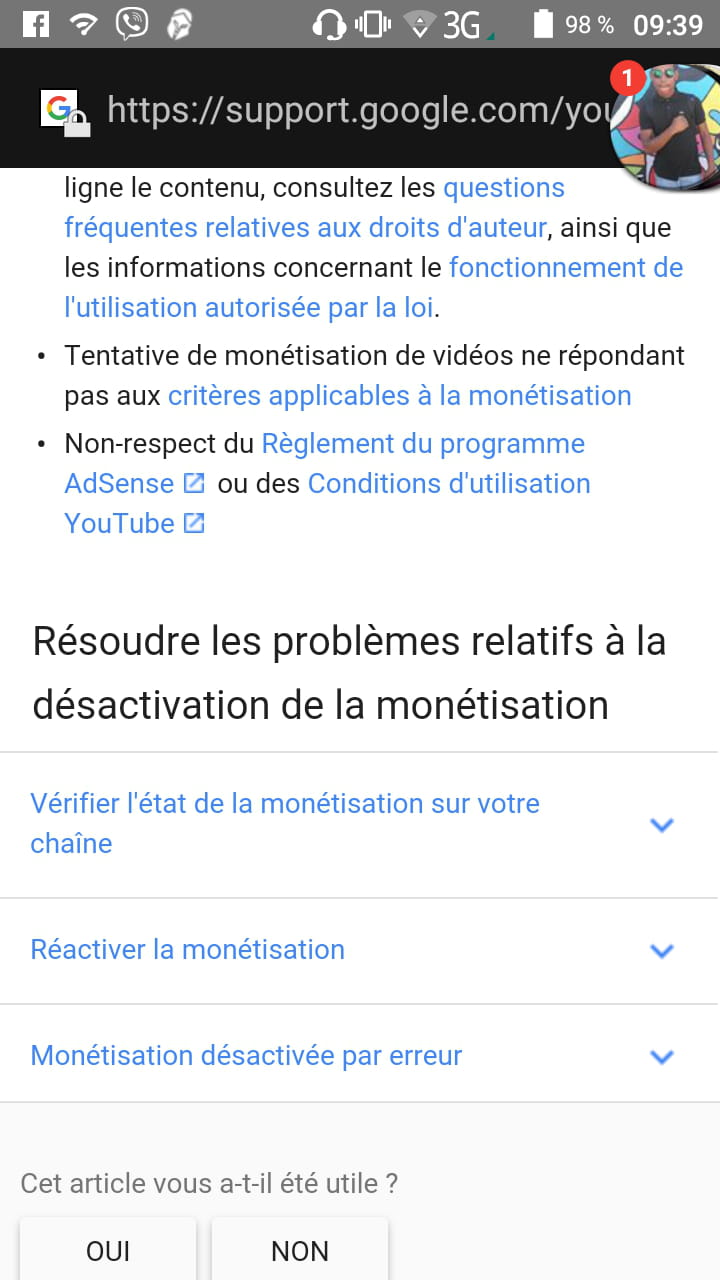Open 'critères applicables à la monétisation' link
Image resolution: width=720 pixels, height=1280 pixels.
click(x=399, y=396)
